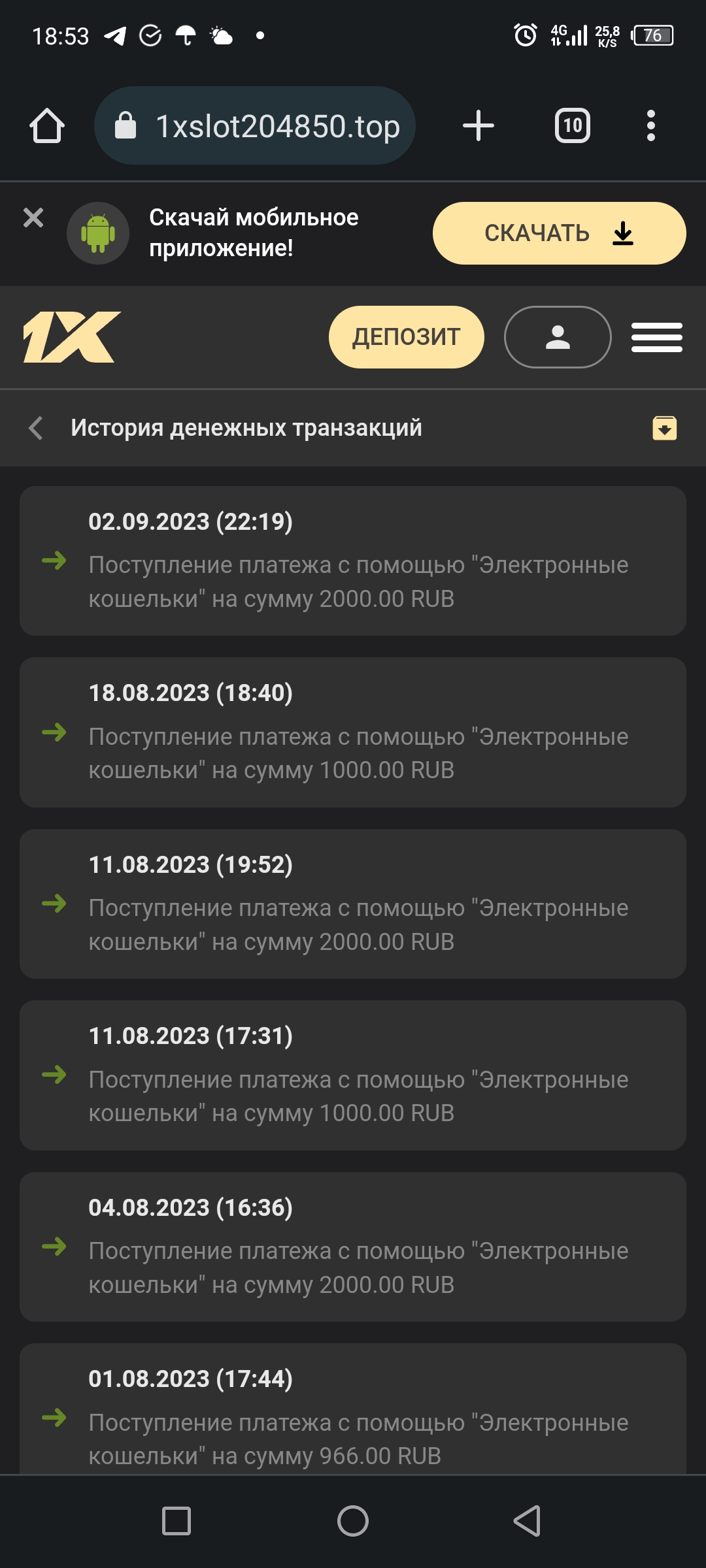Open the hamburger site menu
This screenshot has width=706, height=1568.
pos(656,337)
